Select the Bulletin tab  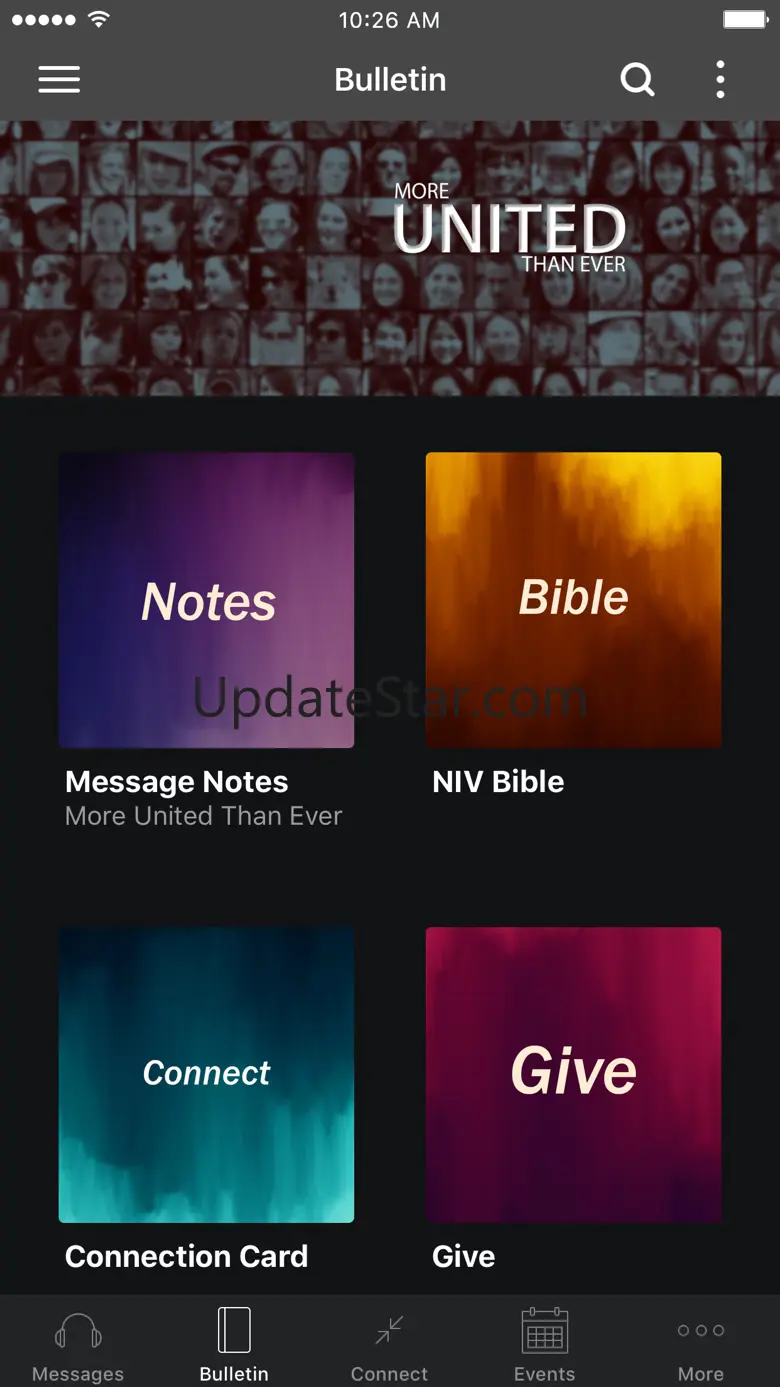click(234, 1343)
